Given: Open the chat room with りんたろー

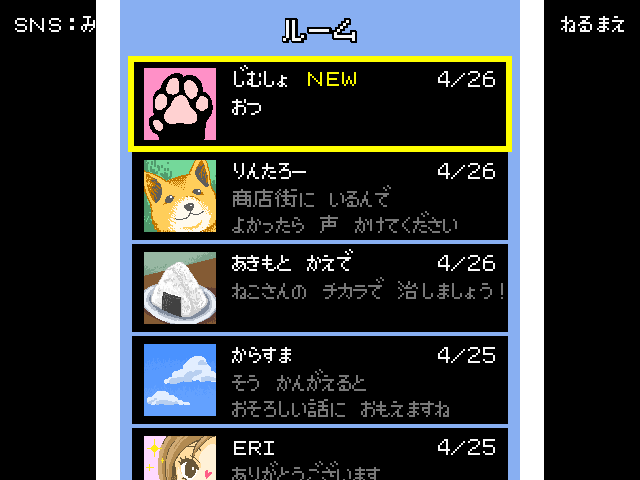Looking at the screenshot, I should pyautogui.click(x=320, y=196).
